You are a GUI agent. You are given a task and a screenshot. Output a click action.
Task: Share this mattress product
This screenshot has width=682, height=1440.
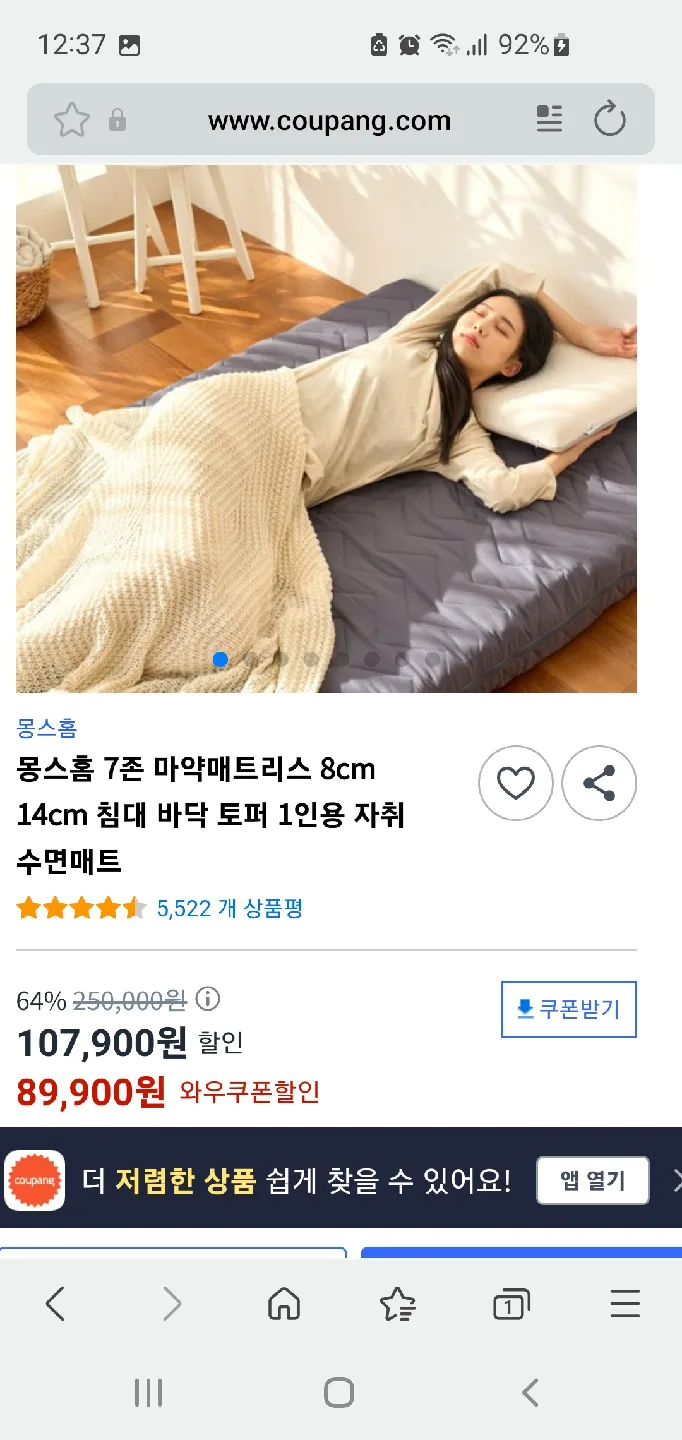pyautogui.click(x=599, y=783)
